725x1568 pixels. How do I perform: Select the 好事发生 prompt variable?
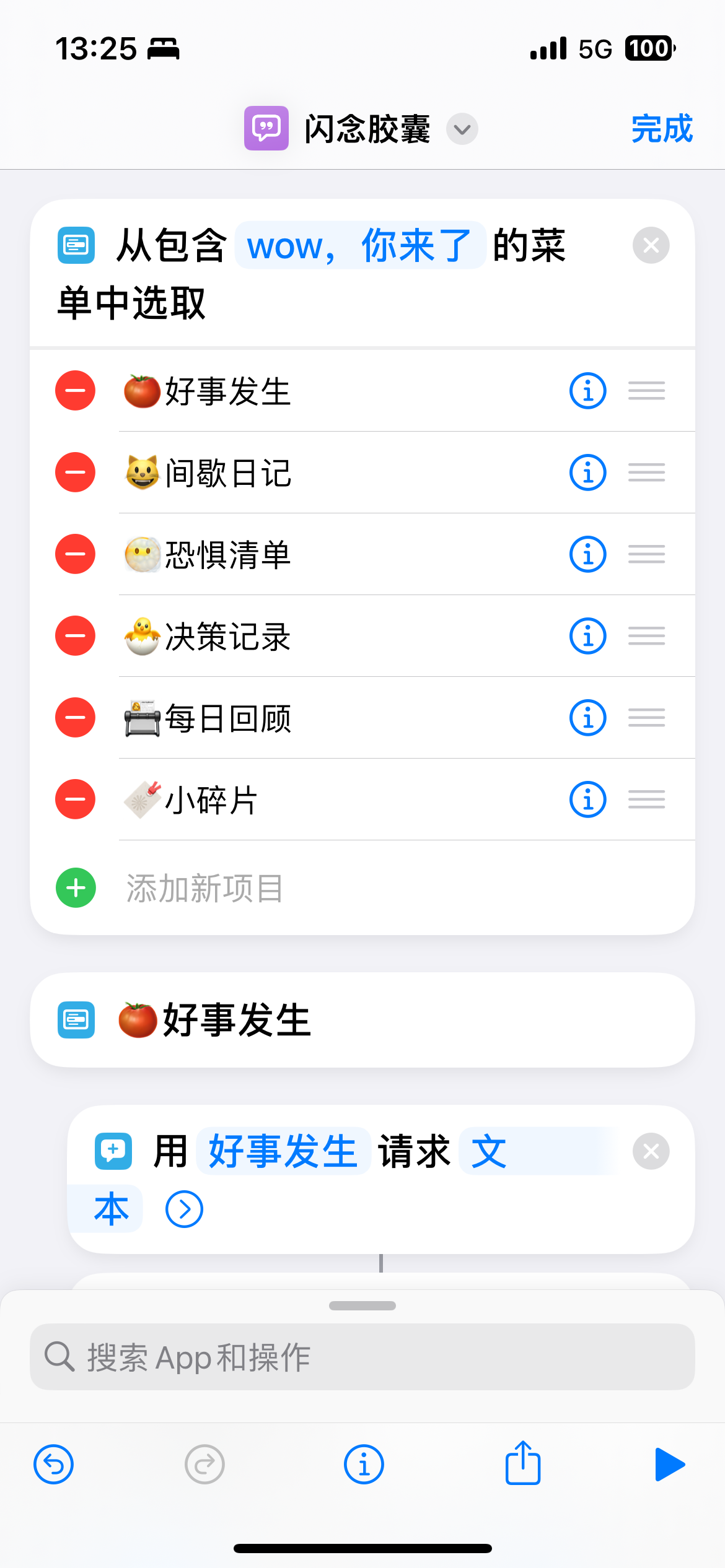(x=283, y=1151)
